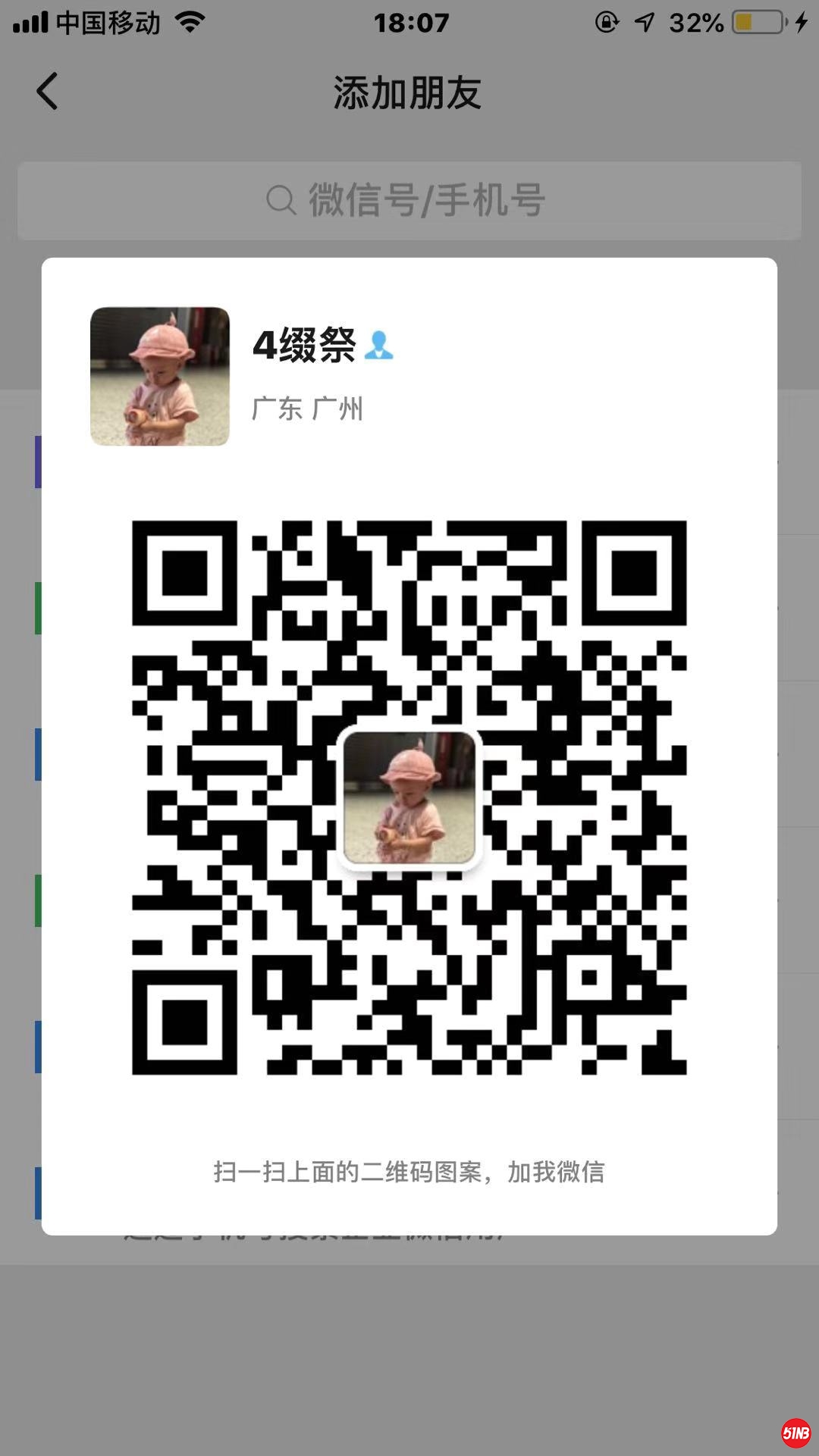Image resolution: width=819 pixels, height=1456 pixels.
Task: Go back from Add Friends screen
Action: pyautogui.click(x=47, y=92)
